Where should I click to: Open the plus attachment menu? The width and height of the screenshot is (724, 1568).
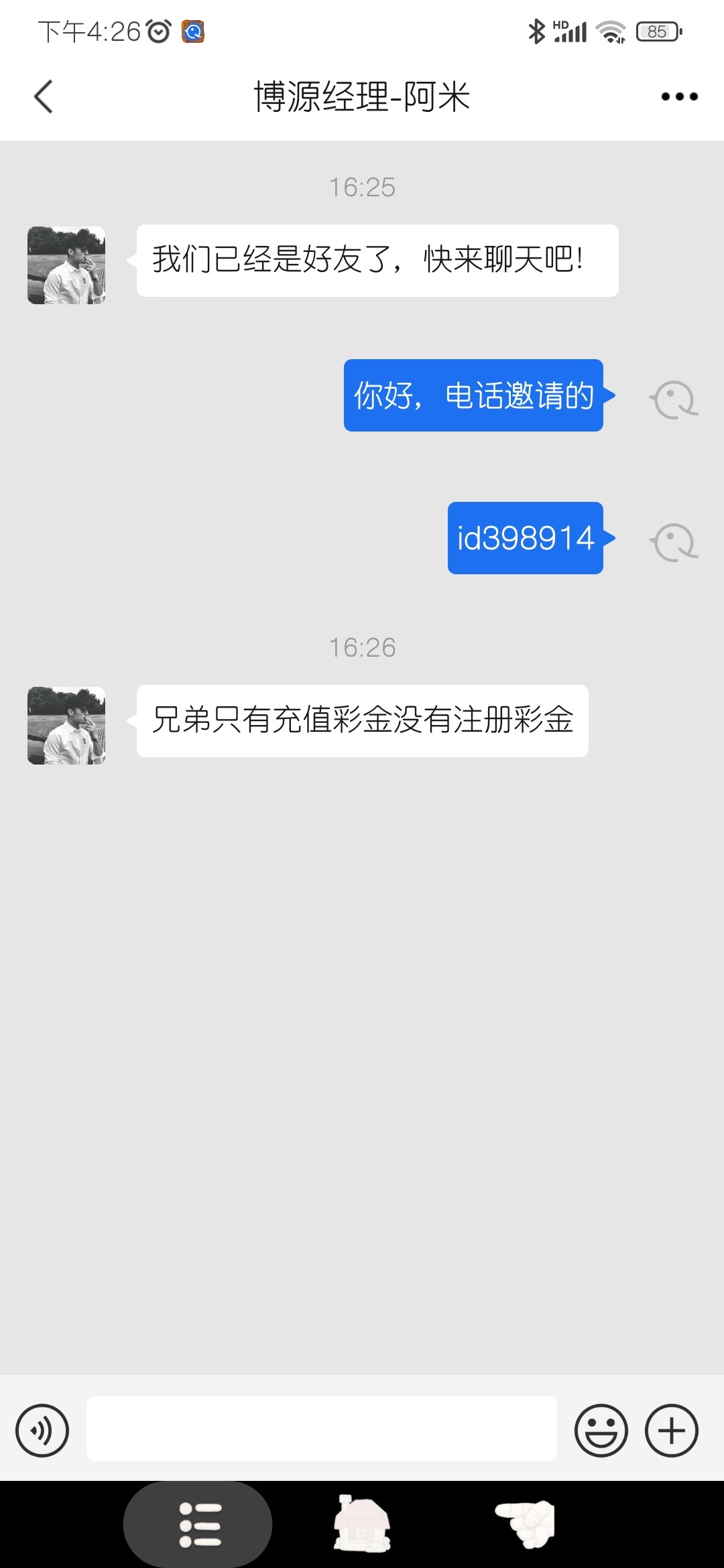[671, 1431]
